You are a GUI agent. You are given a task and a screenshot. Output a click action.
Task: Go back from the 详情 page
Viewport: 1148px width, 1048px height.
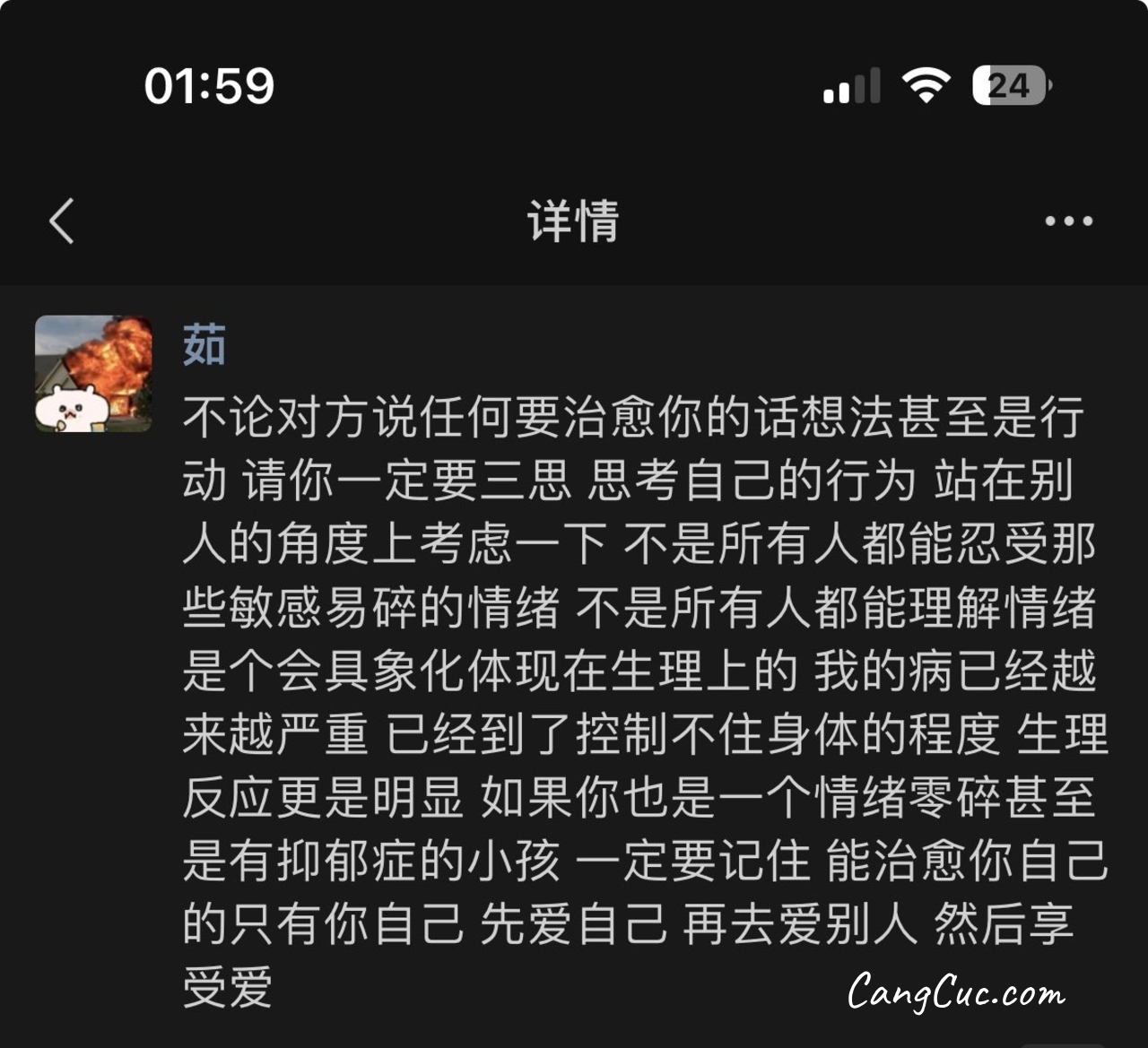coord(62,221)
